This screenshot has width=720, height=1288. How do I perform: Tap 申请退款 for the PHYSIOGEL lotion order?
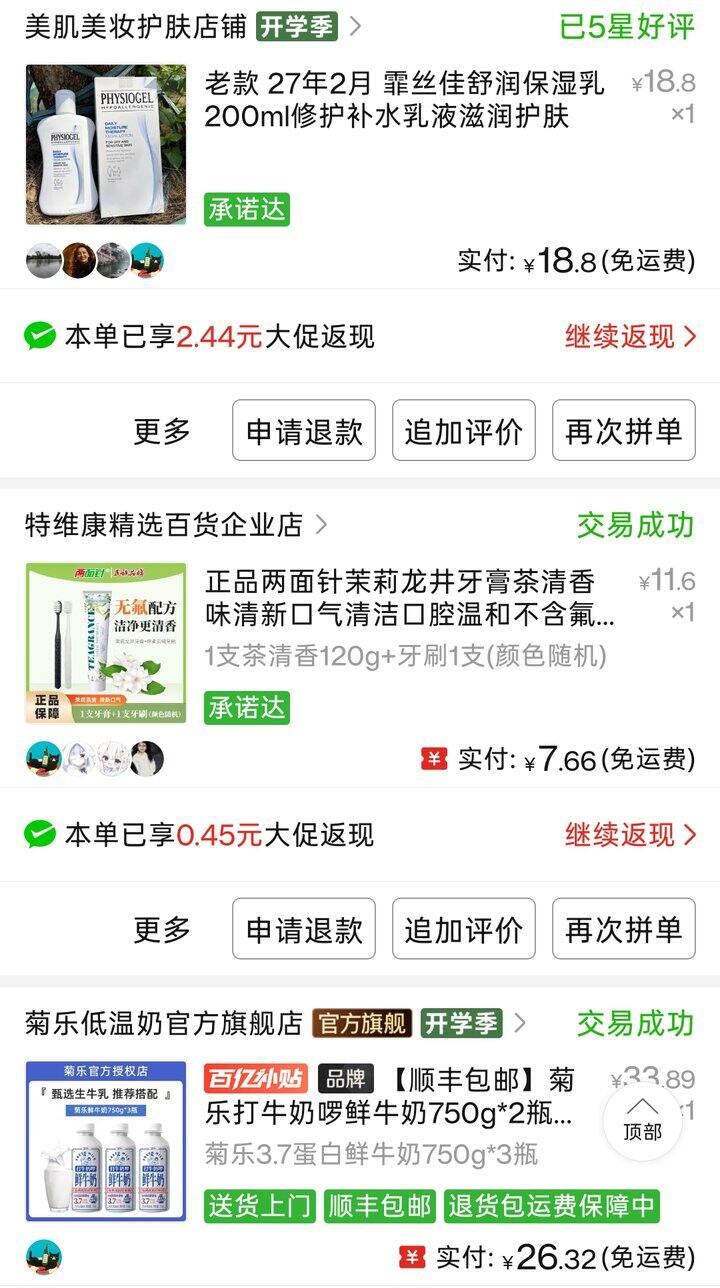(304, 431)
